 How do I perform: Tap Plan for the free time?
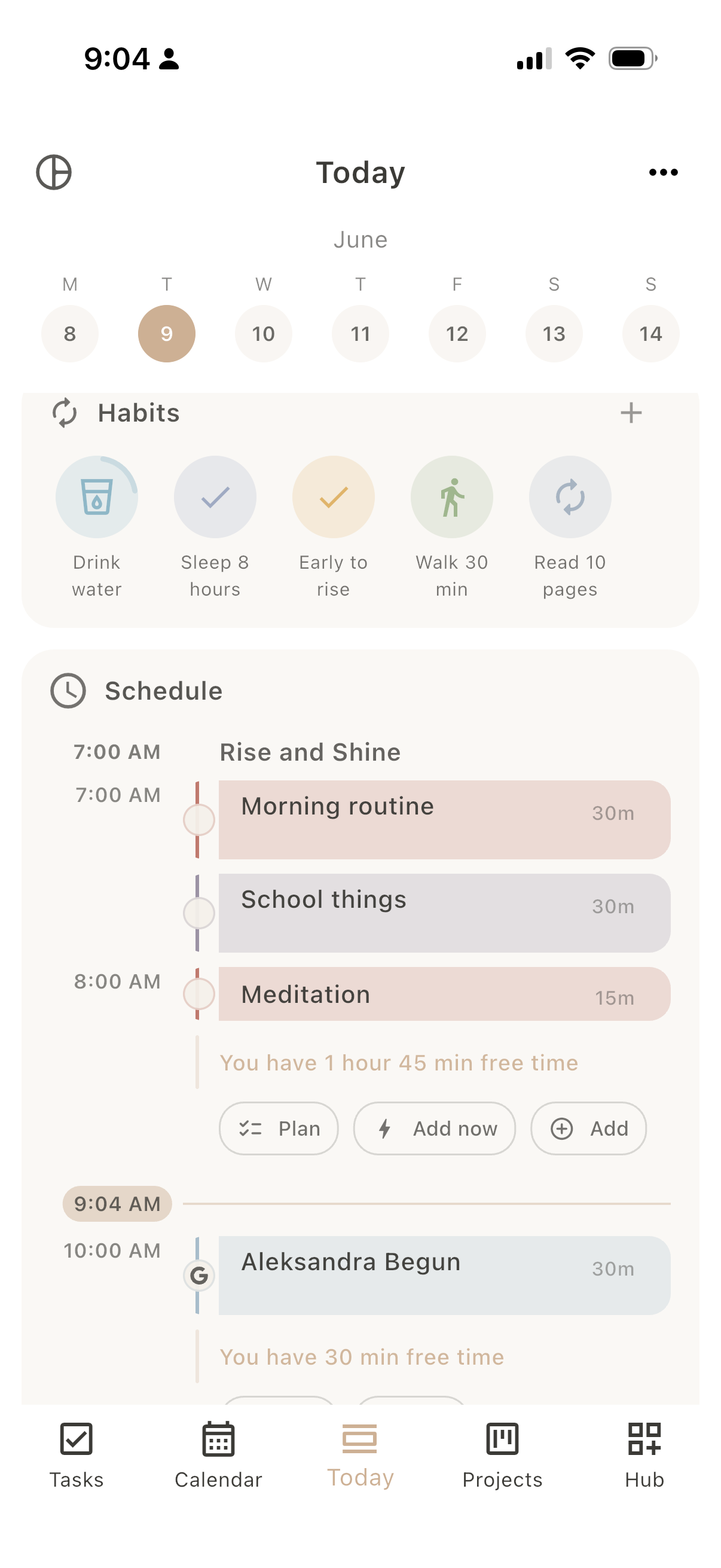pos(279,1128)
